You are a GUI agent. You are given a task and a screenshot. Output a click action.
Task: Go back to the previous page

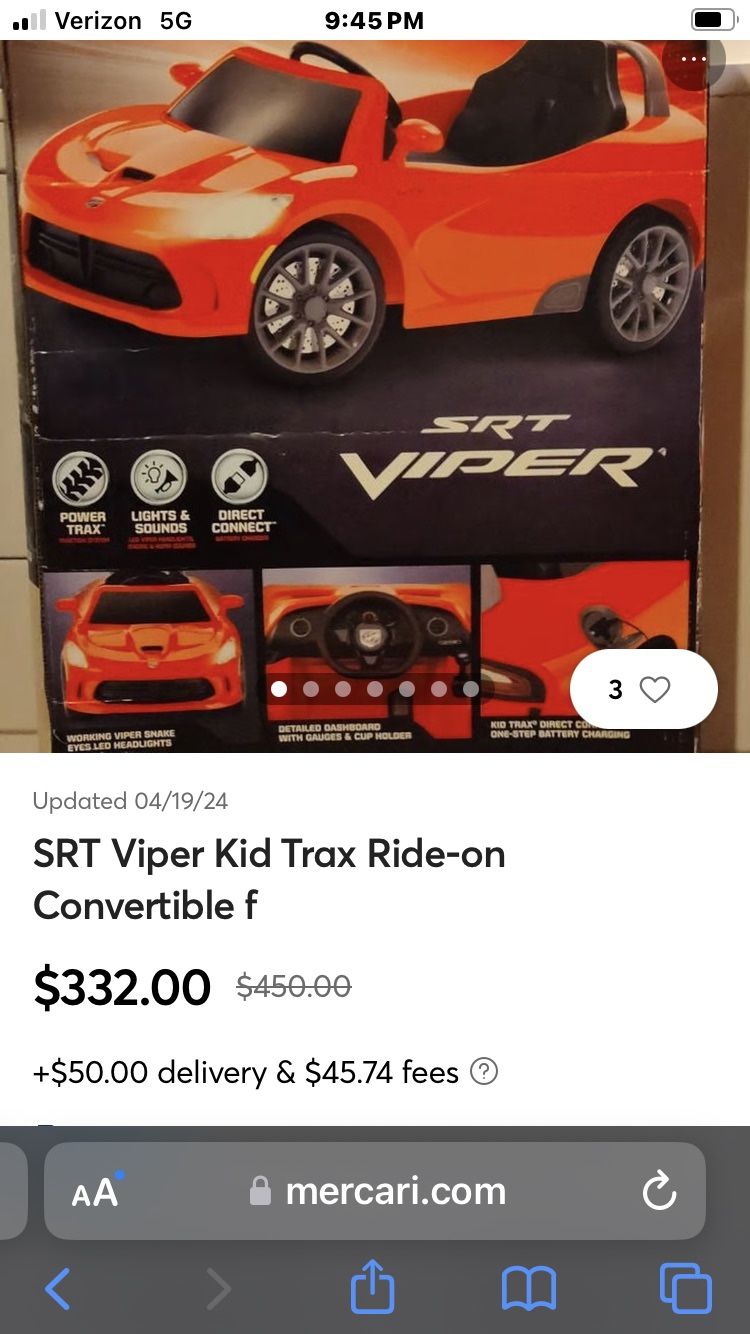click(x=58, y=1289)
